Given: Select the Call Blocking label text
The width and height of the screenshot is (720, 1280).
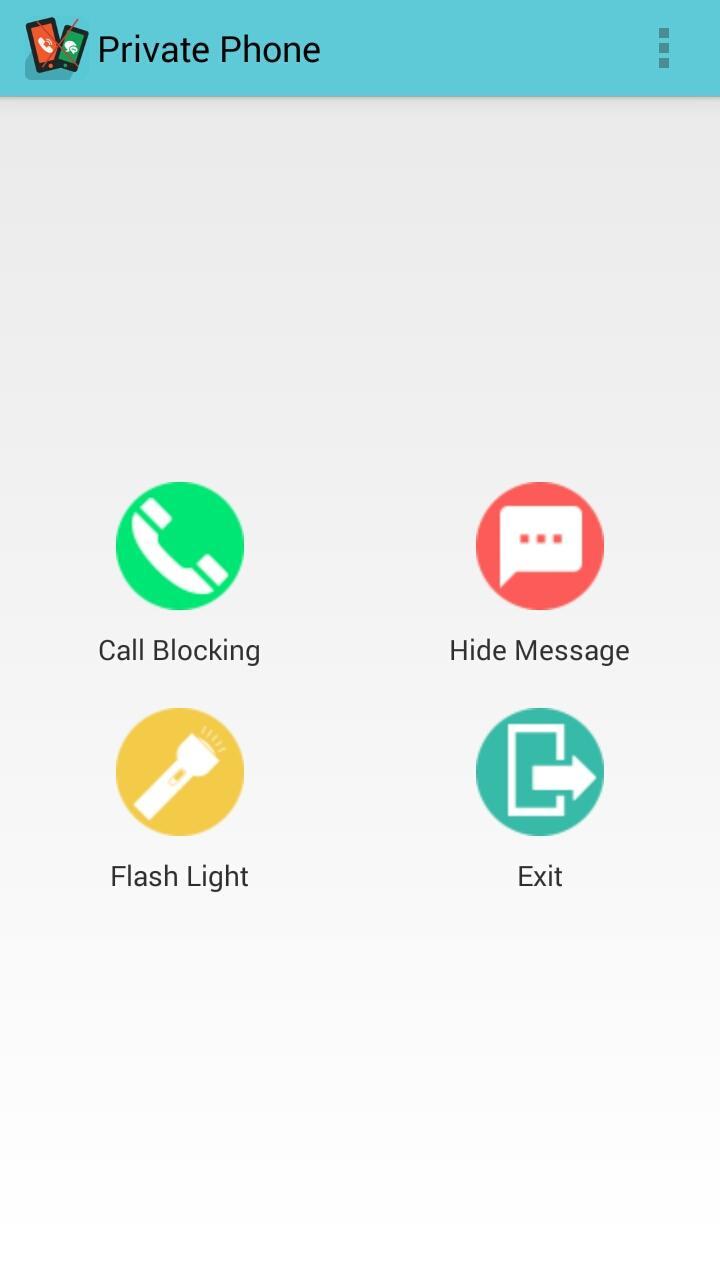Looking at the screenshot, I should 179,650.
